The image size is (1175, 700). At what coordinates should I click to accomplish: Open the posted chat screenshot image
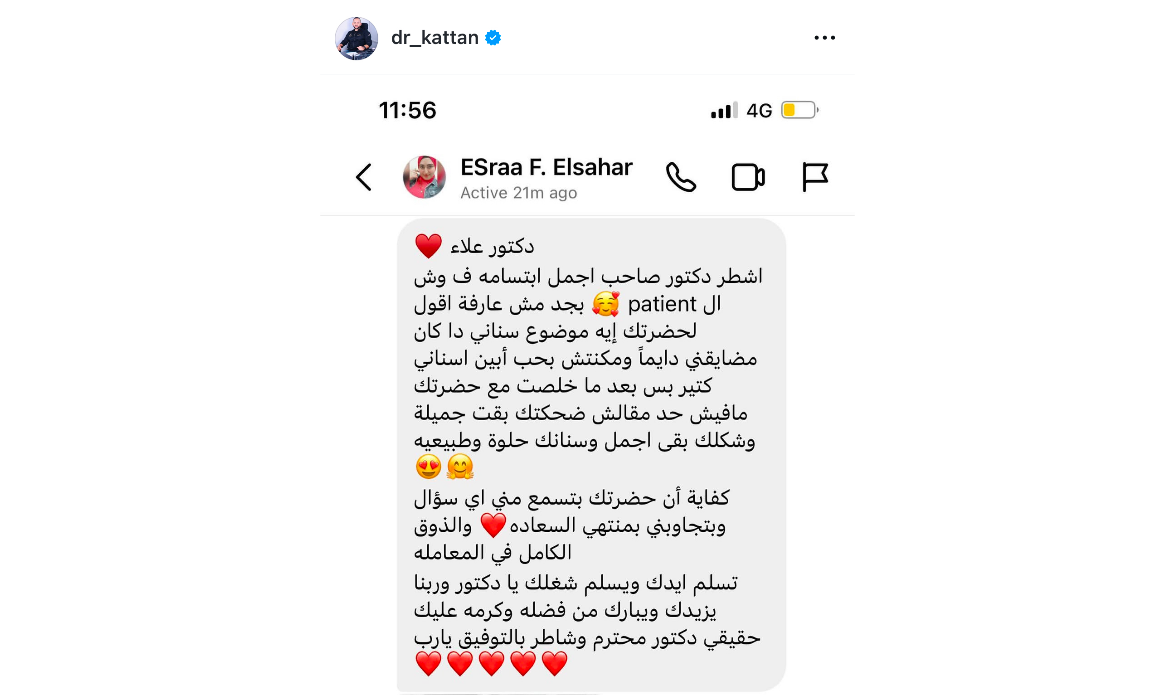coord(588,400)
